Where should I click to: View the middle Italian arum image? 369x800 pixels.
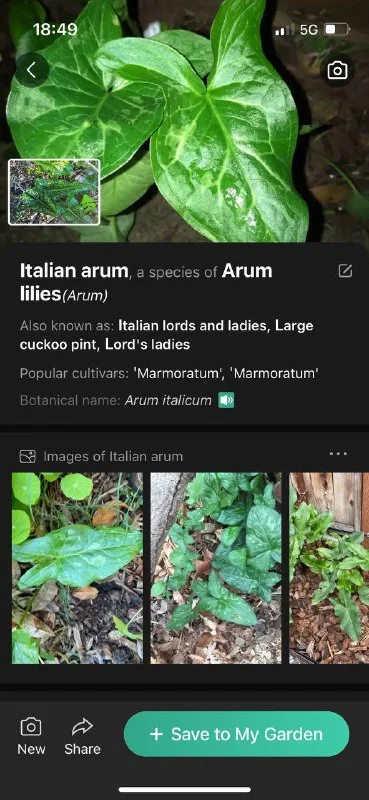(x=216, y=568)
